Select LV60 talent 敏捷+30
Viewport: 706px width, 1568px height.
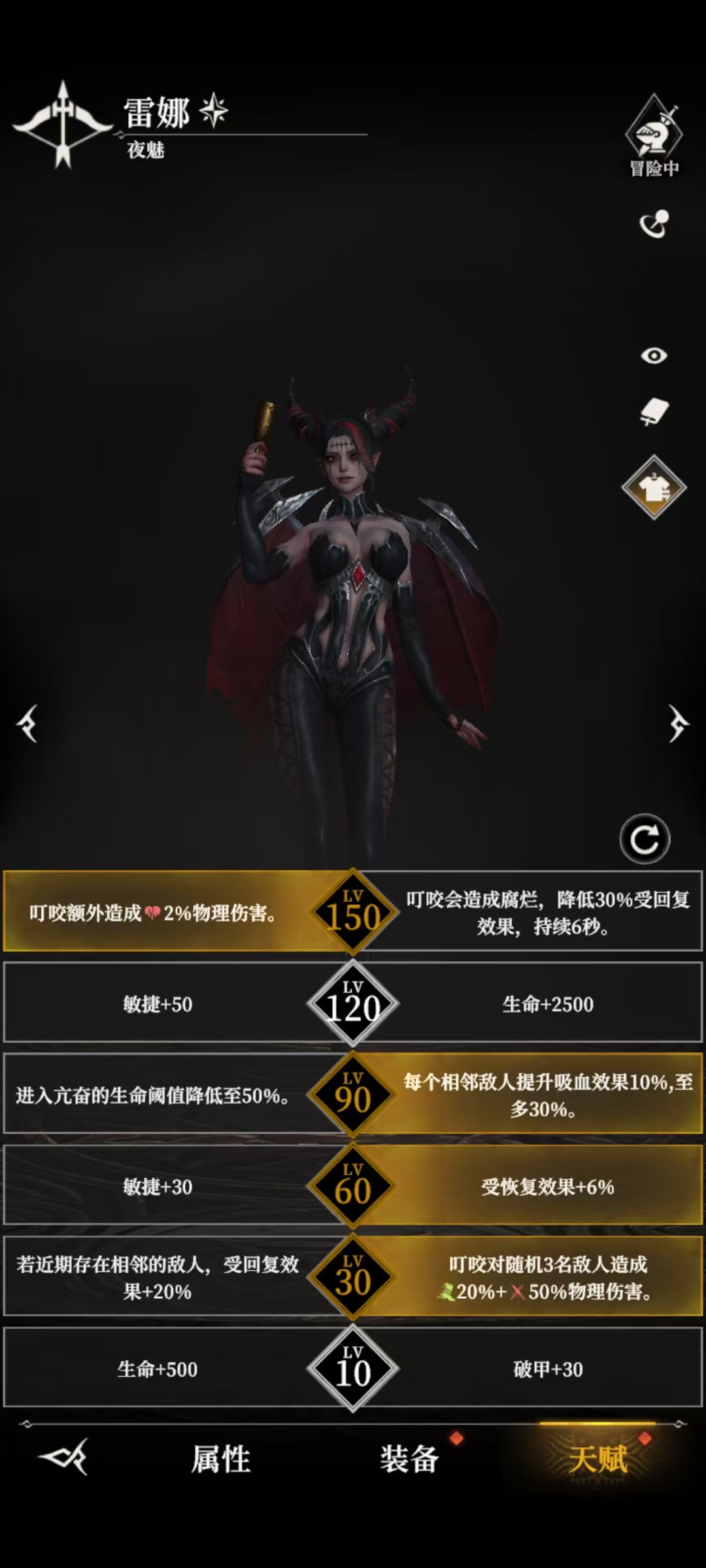click(157, 1186)
